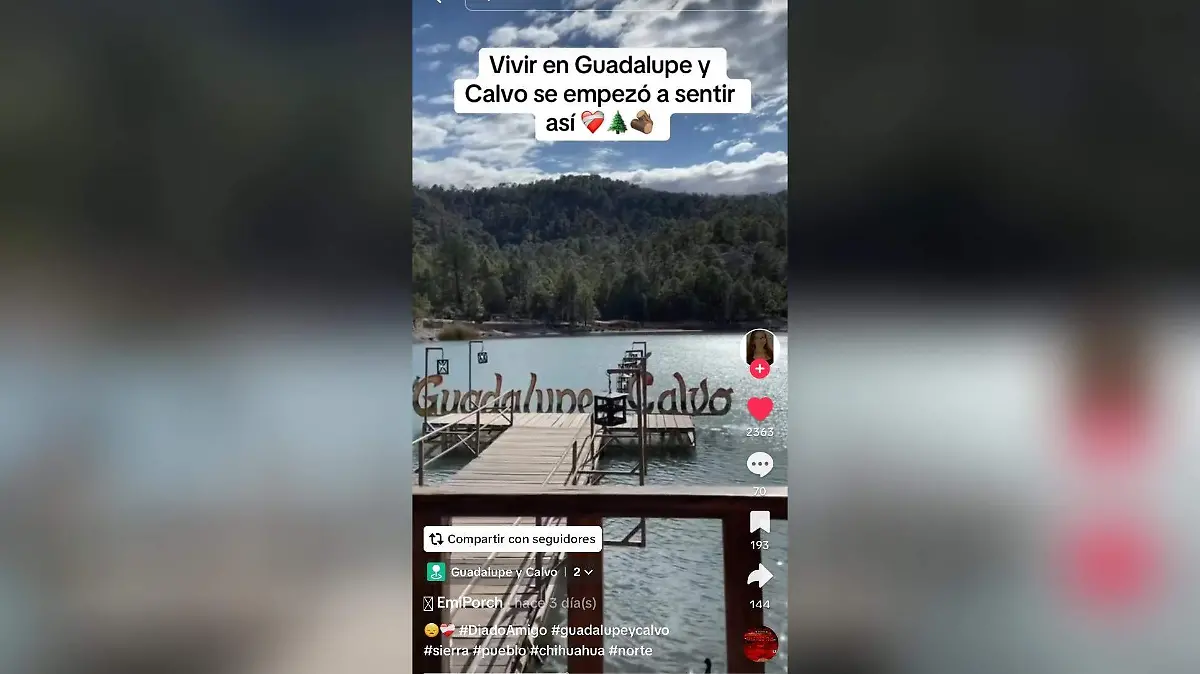Open the creator's profile picture
The image size is (1200, 674).
tap(760, 346)
